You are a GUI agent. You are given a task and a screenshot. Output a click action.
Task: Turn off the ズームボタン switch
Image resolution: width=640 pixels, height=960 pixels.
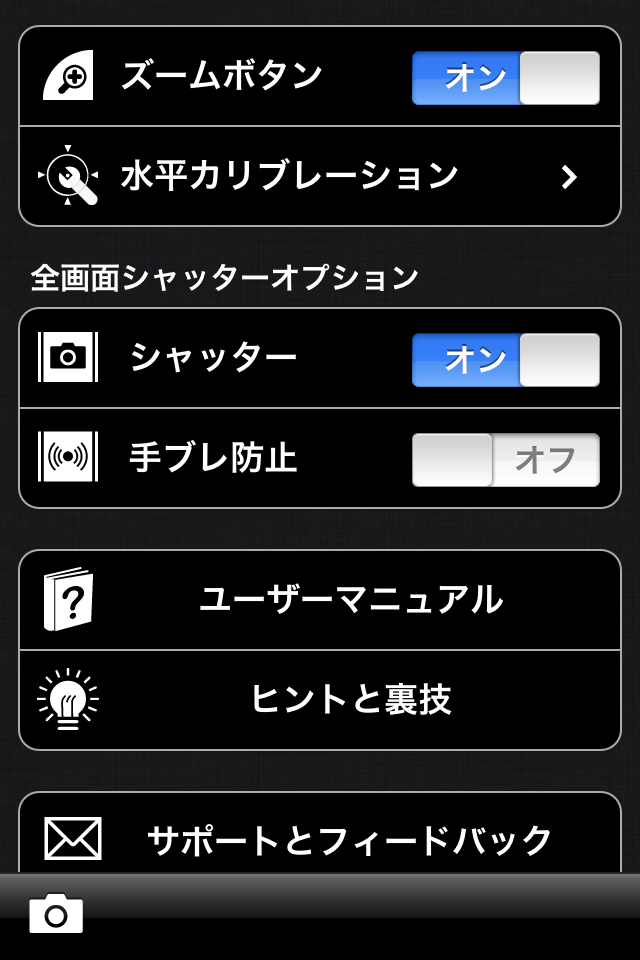(x=506, y=78)
